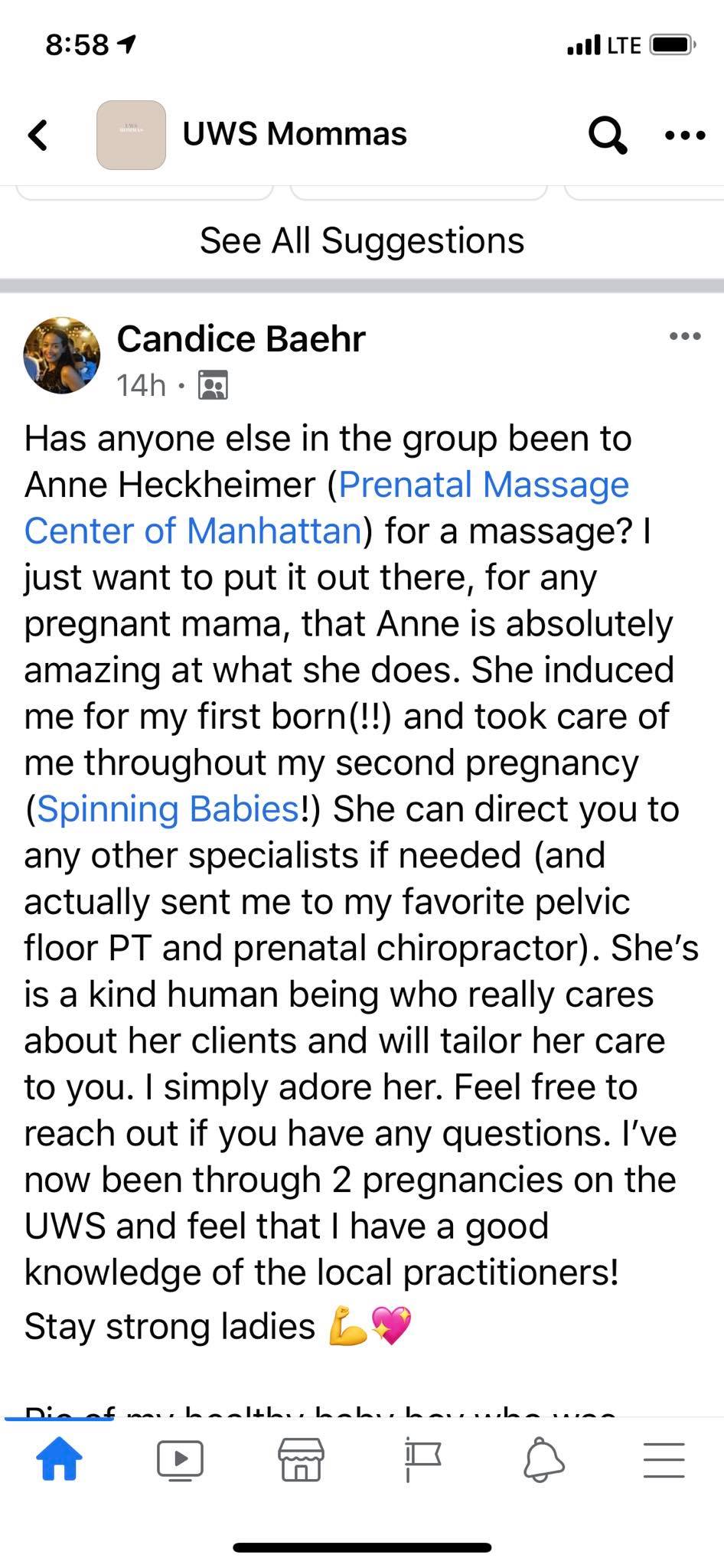
Task: View Candice Baehr's profile by name
Action: tap(241, 338)
